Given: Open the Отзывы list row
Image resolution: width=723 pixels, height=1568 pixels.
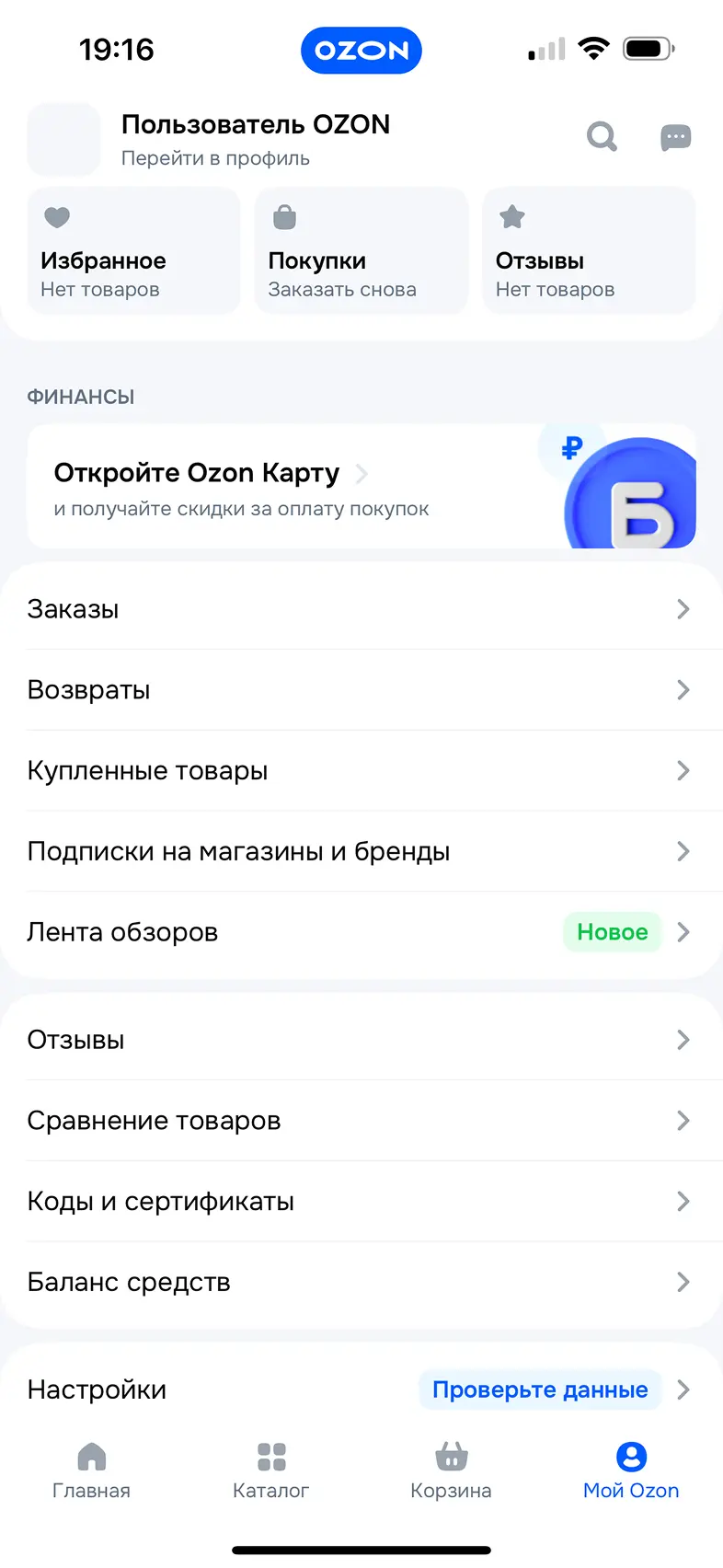Looking at the screenshot, I should click(361, 1040).
